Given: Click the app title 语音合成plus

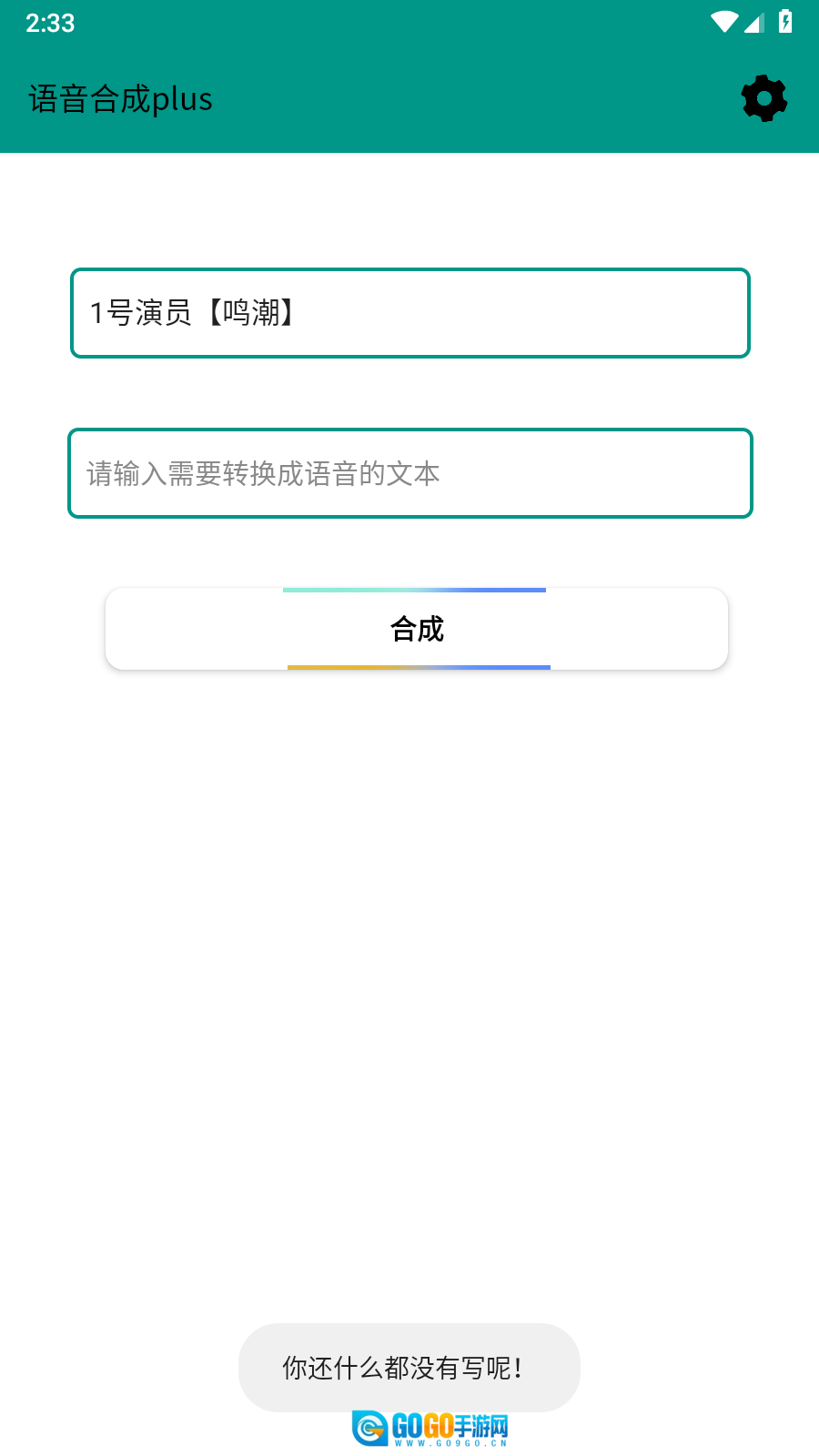Looking at the screenshot, I should (x=120, y=98).
